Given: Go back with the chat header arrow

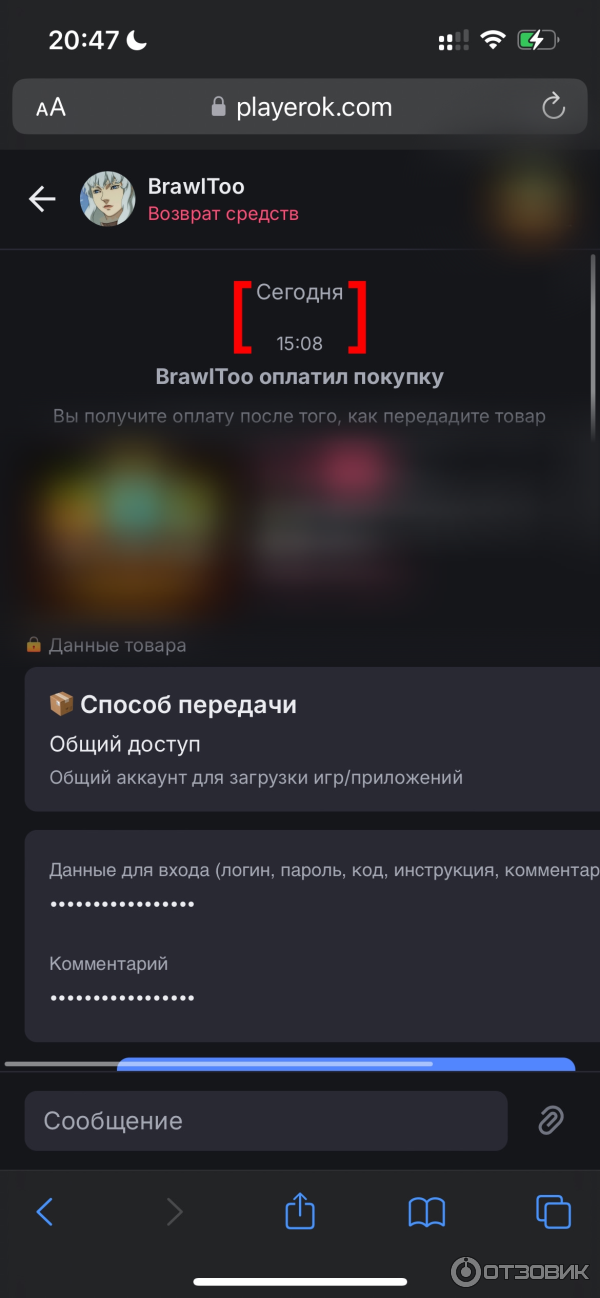Looking at the screenshot, I should coord(42,199).
